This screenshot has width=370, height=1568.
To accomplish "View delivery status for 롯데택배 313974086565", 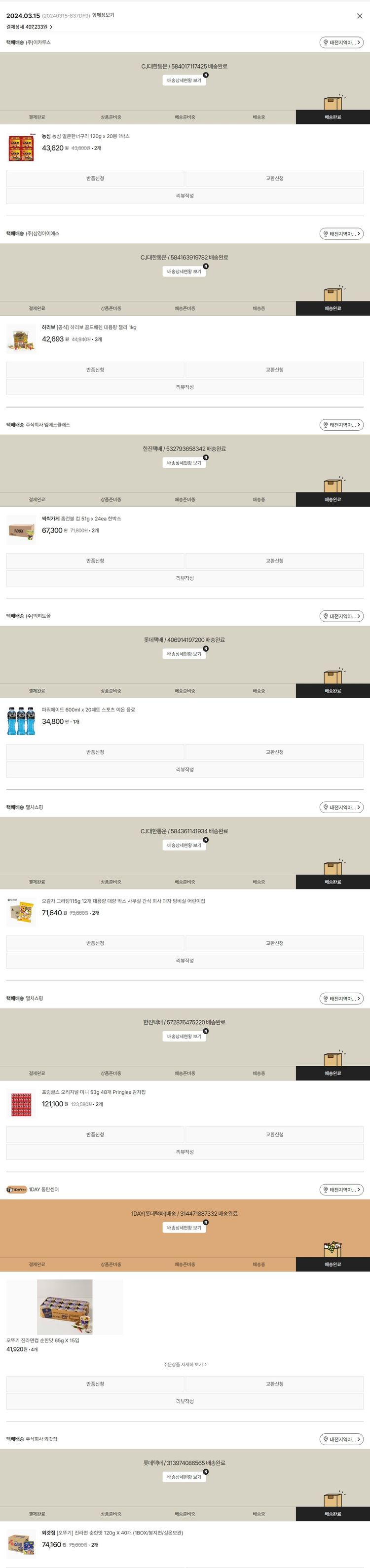I will (x=184, y=1477).
